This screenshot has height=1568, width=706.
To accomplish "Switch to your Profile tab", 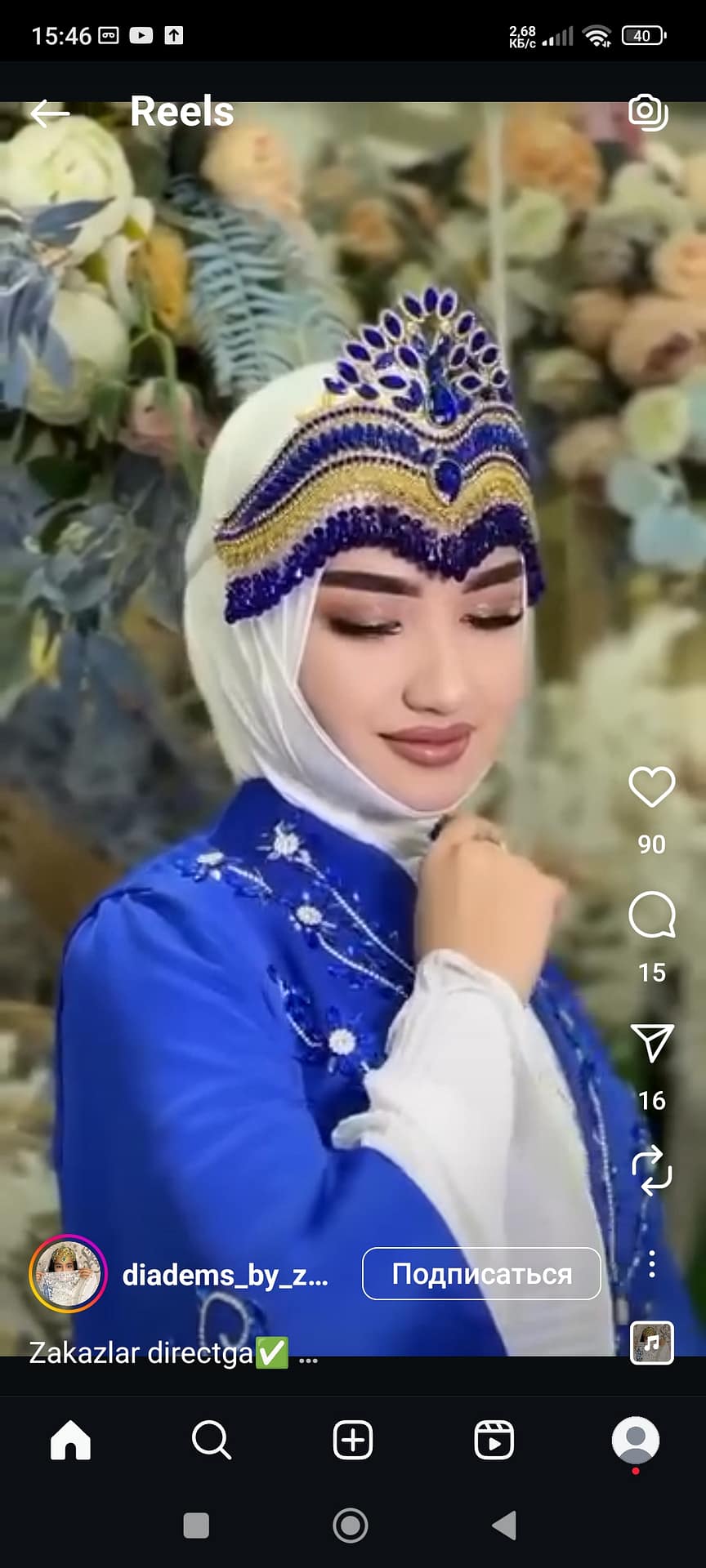I will click(635, 1440).
